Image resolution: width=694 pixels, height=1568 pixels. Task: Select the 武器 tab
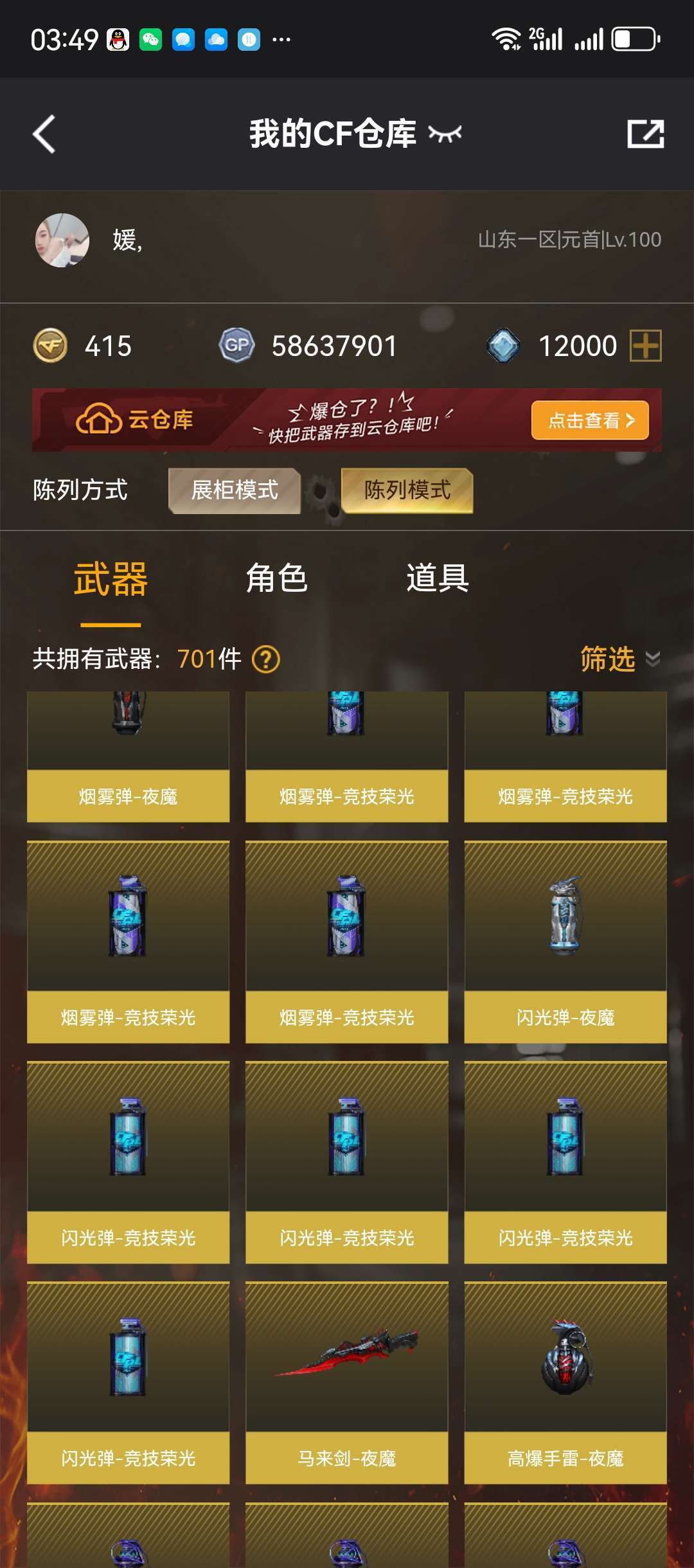pyautogui.click(x=111, y=580)
